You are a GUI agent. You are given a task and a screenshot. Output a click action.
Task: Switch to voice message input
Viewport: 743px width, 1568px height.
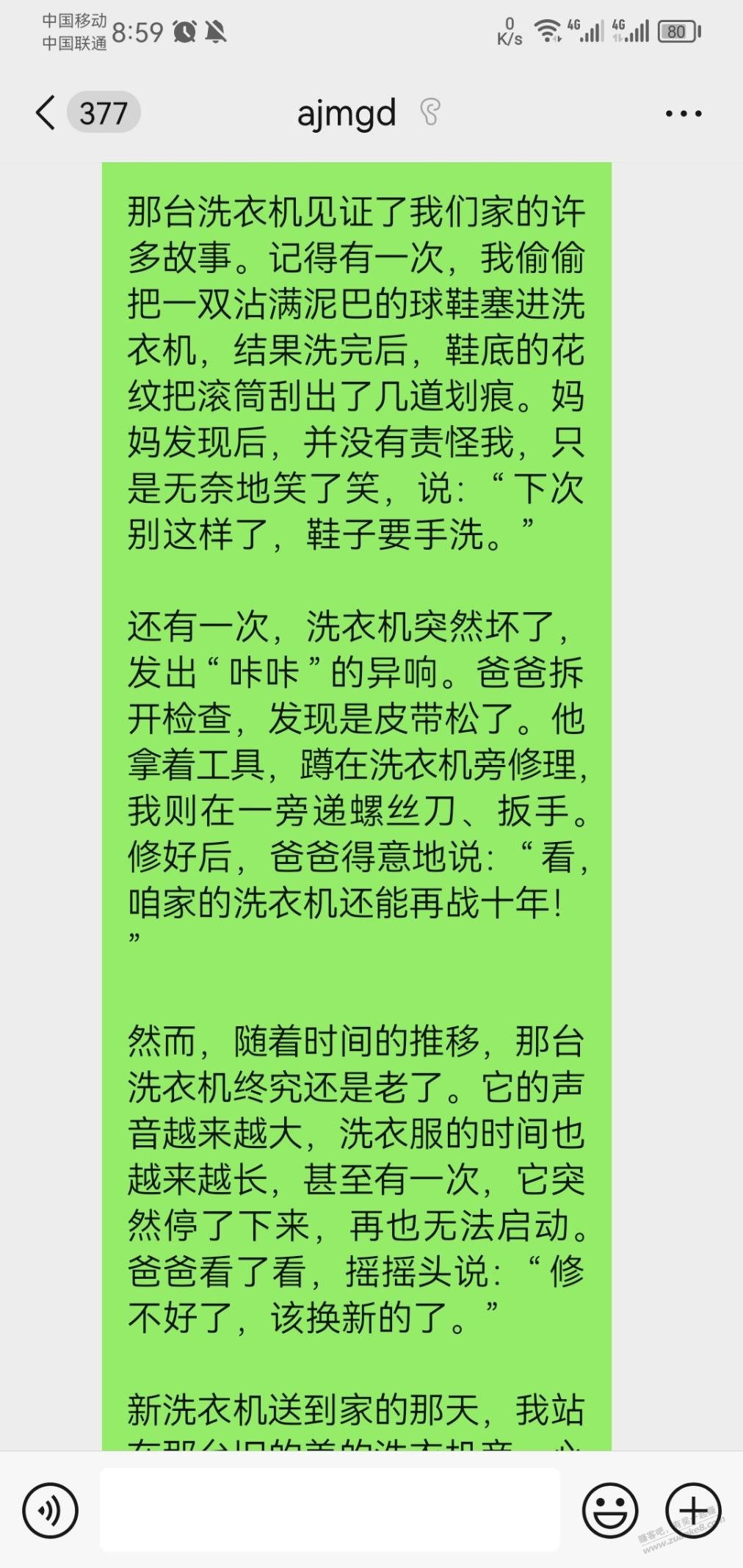[50, 1511]
